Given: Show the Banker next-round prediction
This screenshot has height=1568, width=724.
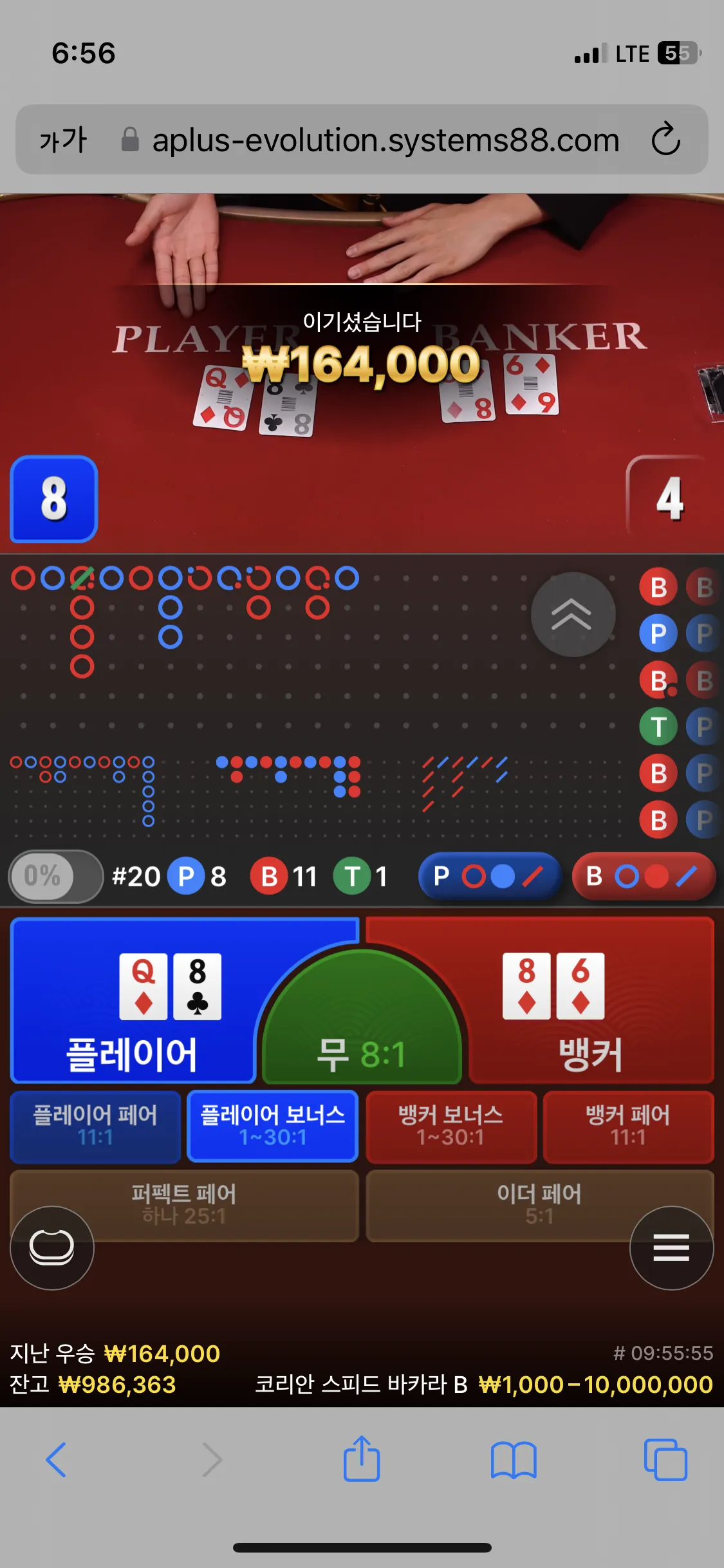Looking at the screenshot, I should [643, 875].
